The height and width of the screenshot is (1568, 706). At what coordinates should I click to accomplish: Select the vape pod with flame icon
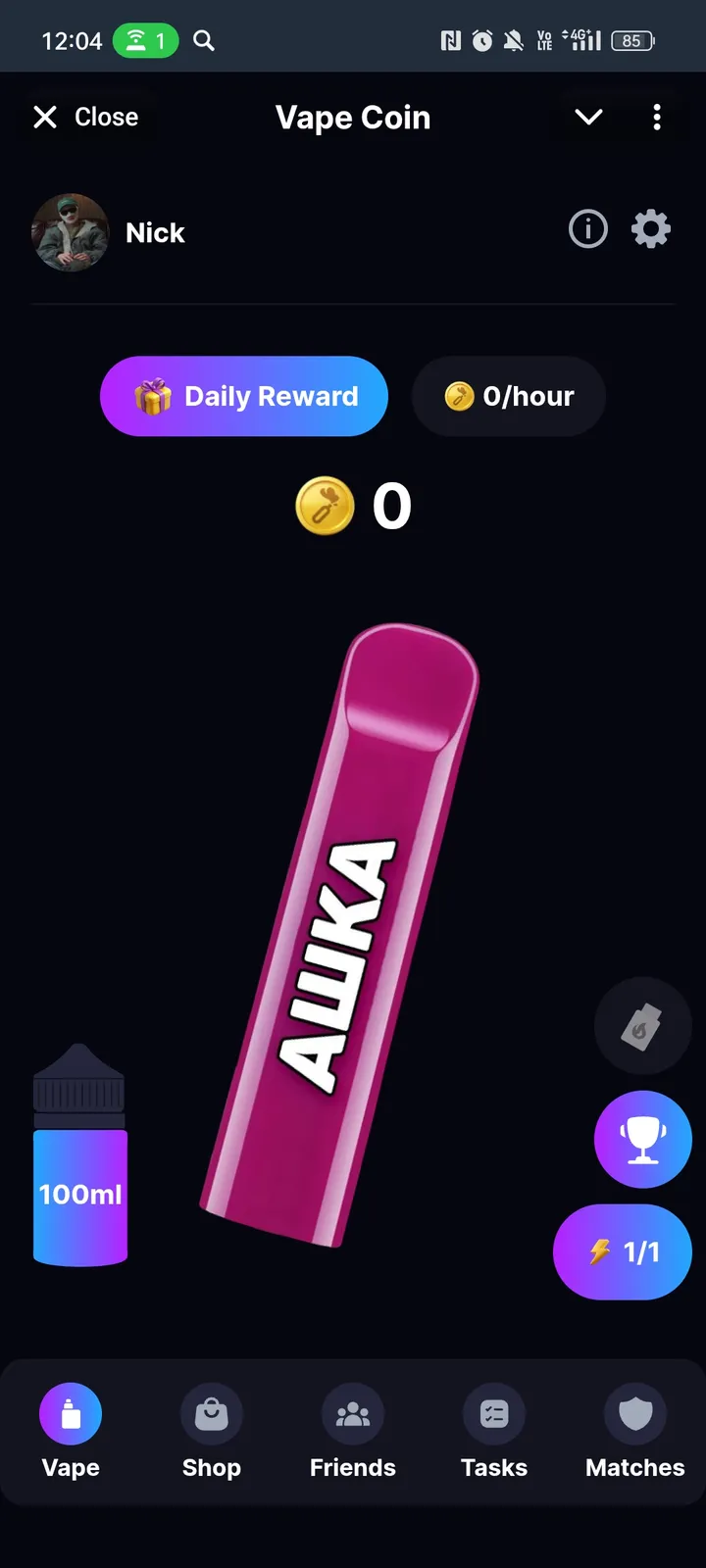[642, 1025]
